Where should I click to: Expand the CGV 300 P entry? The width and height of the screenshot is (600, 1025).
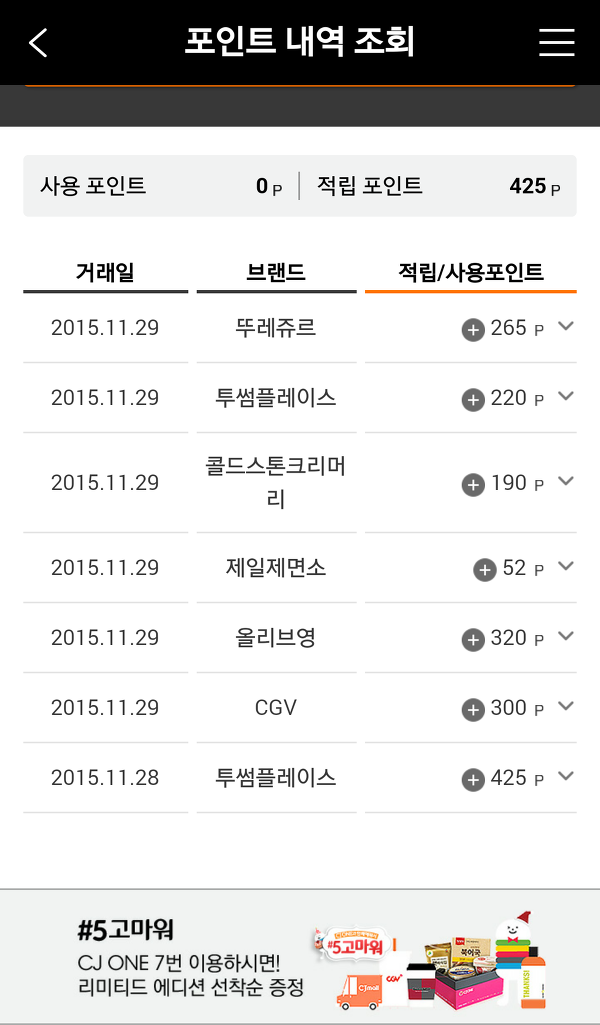565,706
